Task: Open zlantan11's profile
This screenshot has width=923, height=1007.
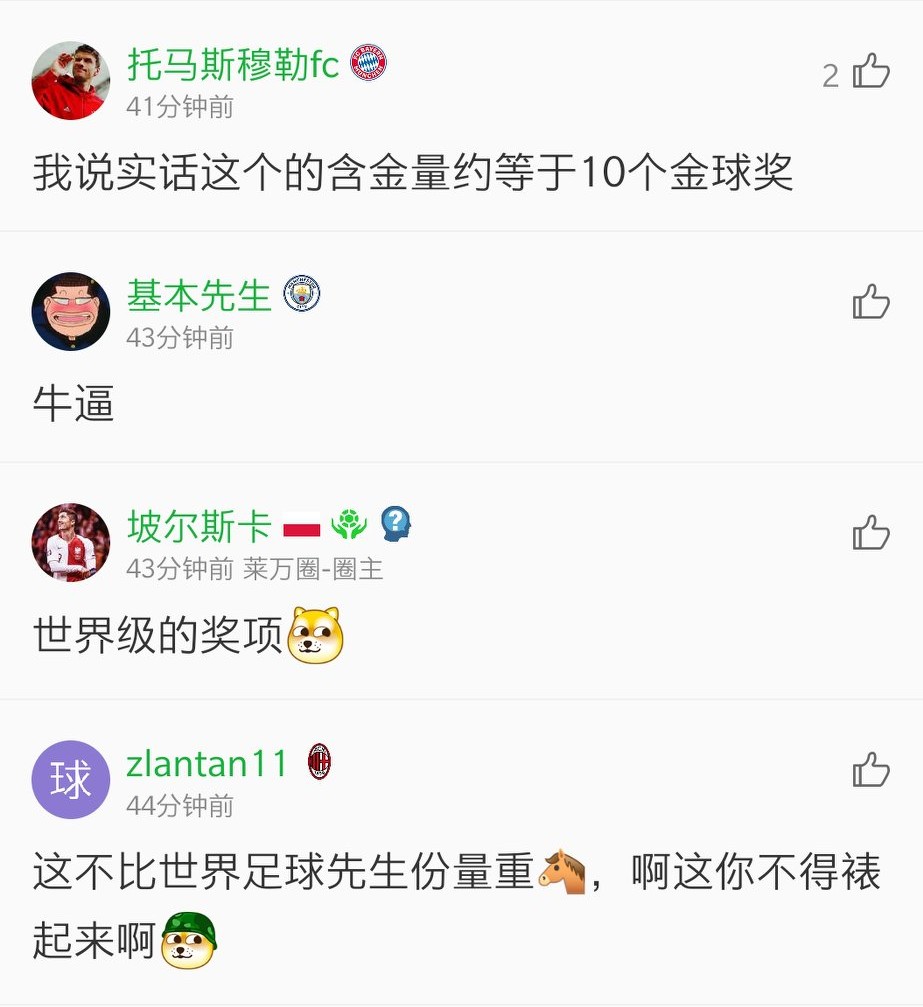Action: (x=207, y=763)
